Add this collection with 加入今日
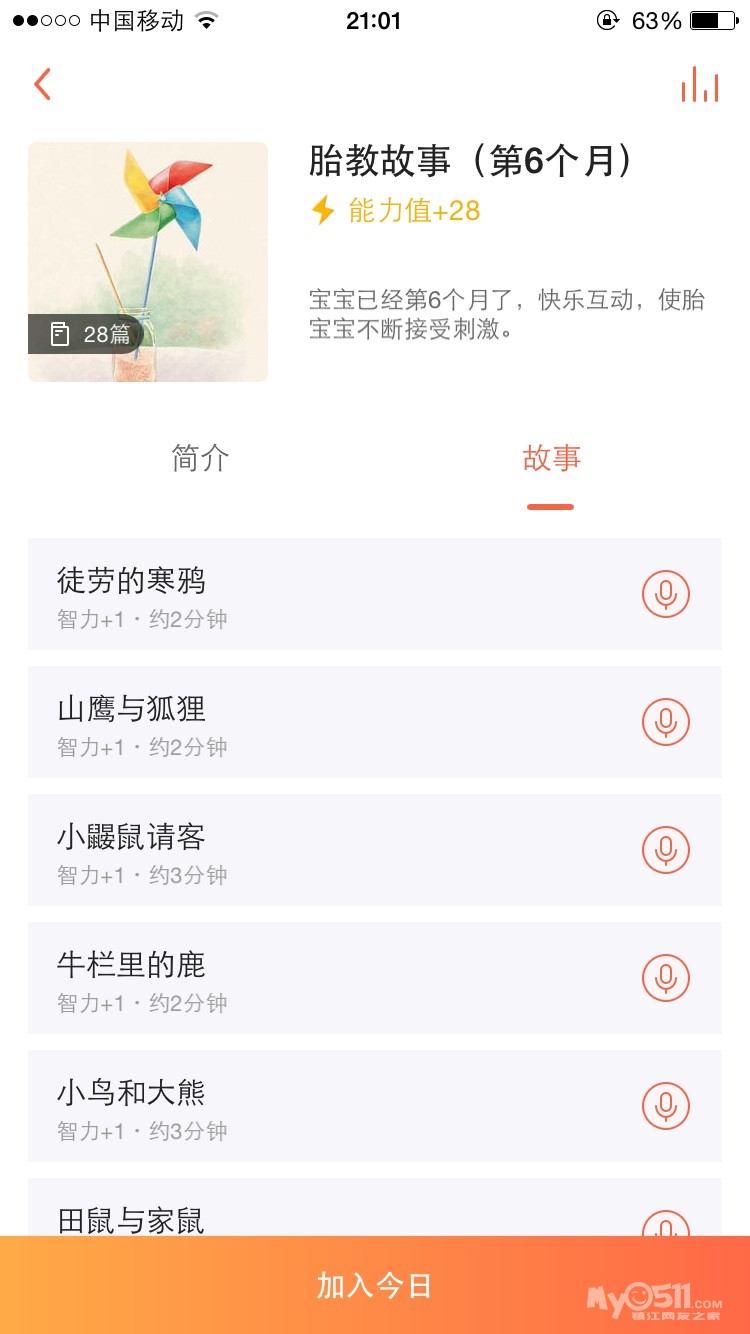The height and width of the screenshot is (1334, 750). (x=375, y=1285)
